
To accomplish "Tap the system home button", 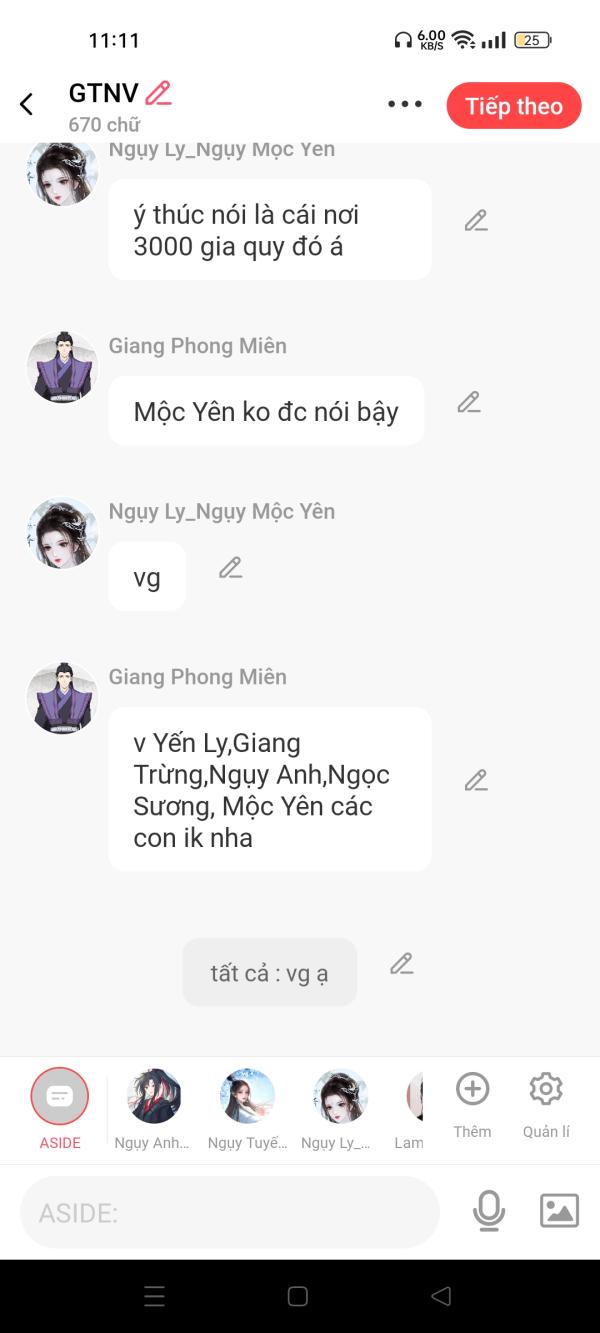I will click(x=297, y=1296).
